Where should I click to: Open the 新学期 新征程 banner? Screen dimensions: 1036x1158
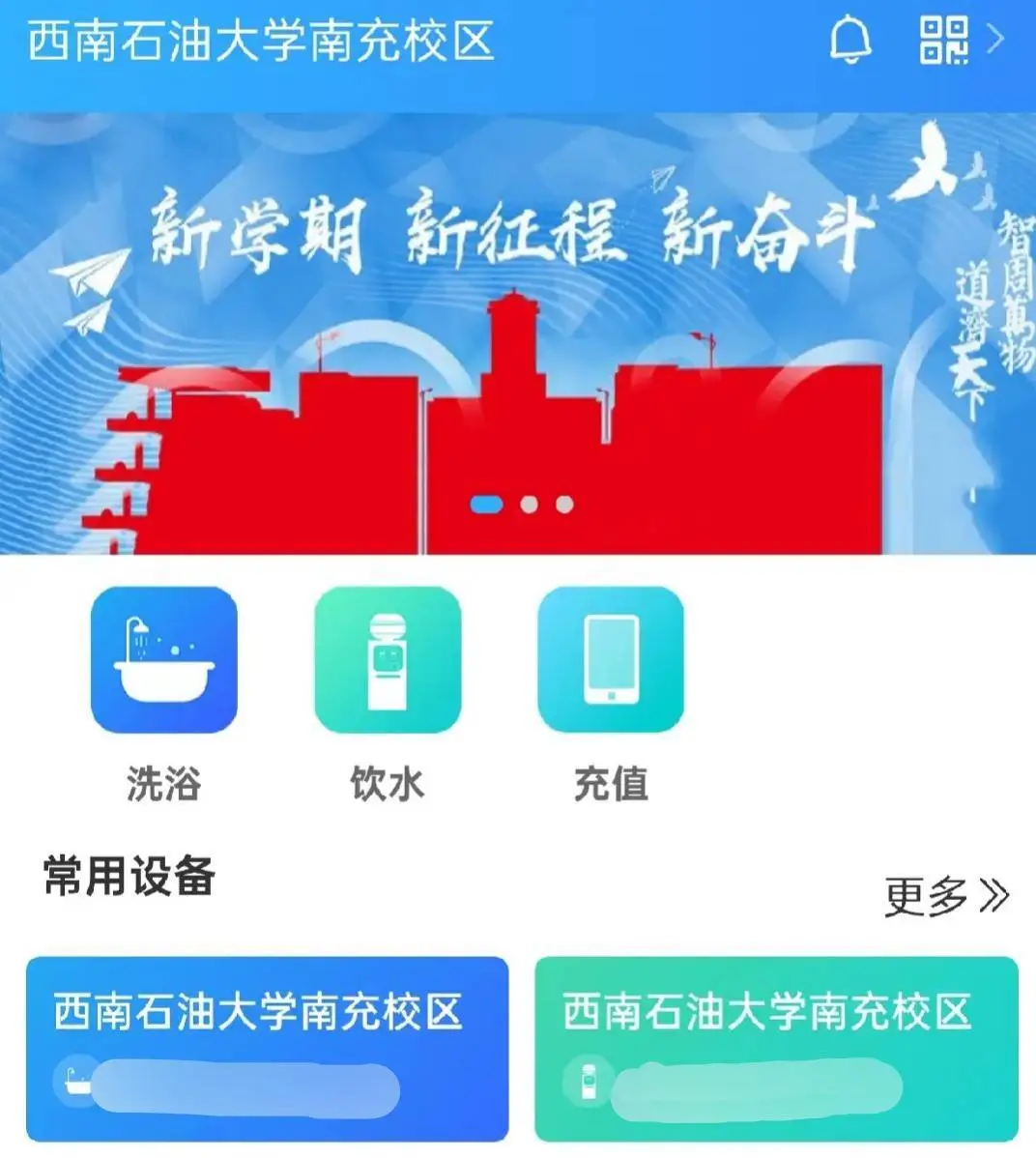518,333
